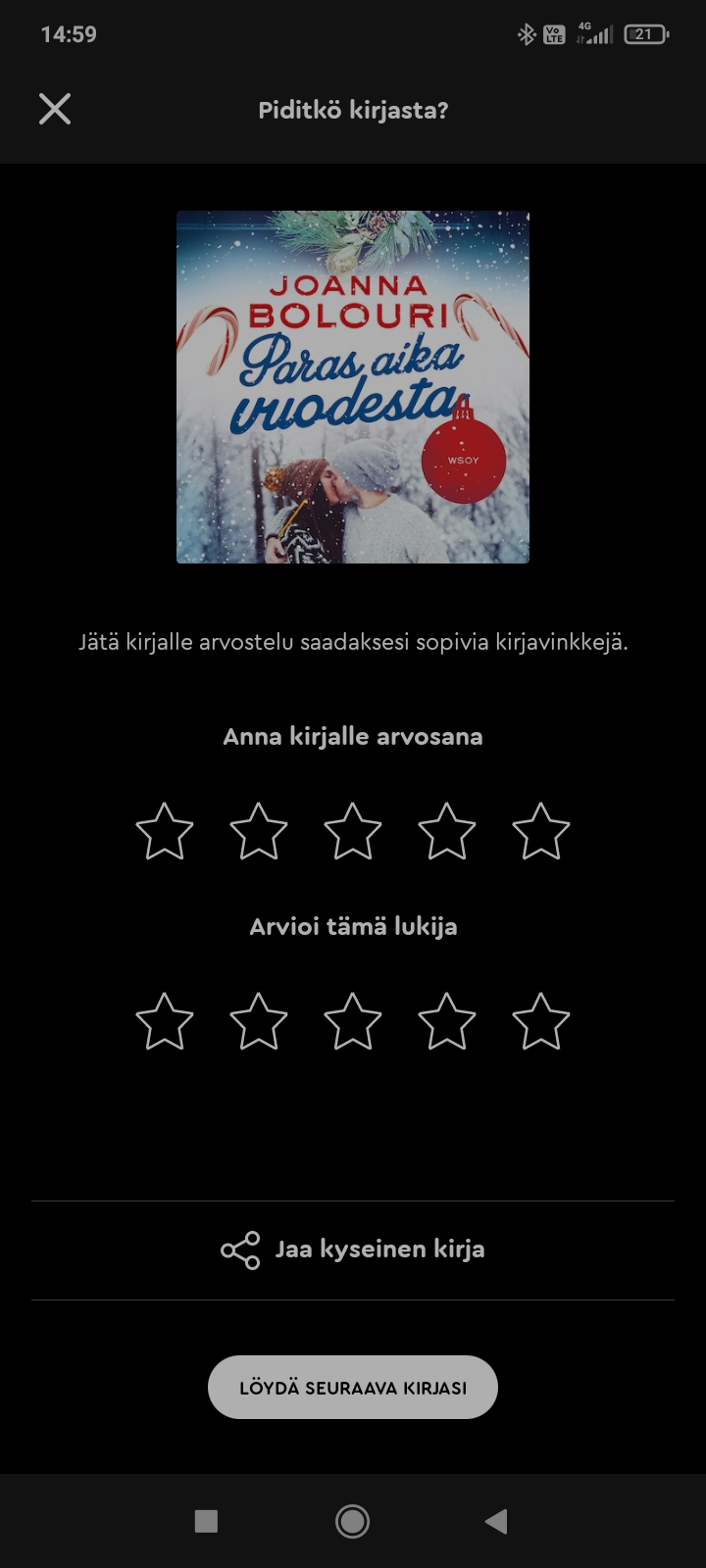Give the book one star rating
The height and width of the screenshot is (1568, 706).
click(165, 832)
